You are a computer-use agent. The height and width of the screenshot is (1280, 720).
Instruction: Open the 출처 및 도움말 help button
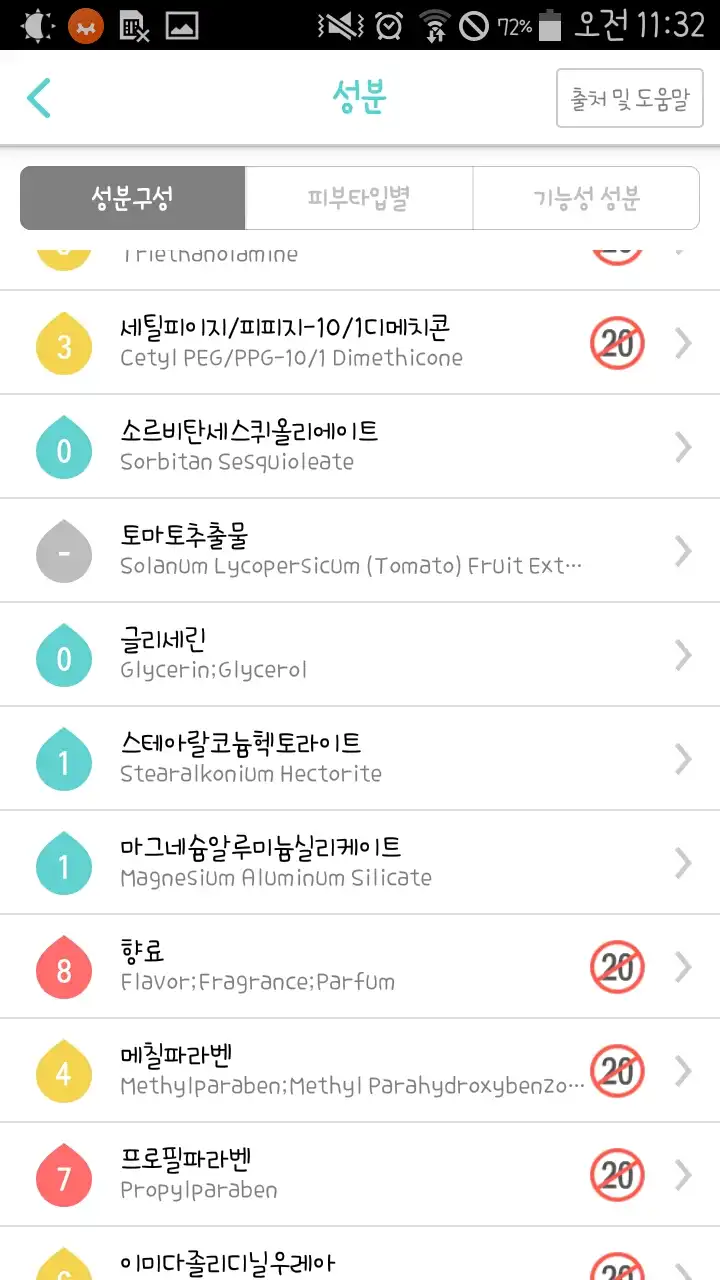click(x=629, y=98)
